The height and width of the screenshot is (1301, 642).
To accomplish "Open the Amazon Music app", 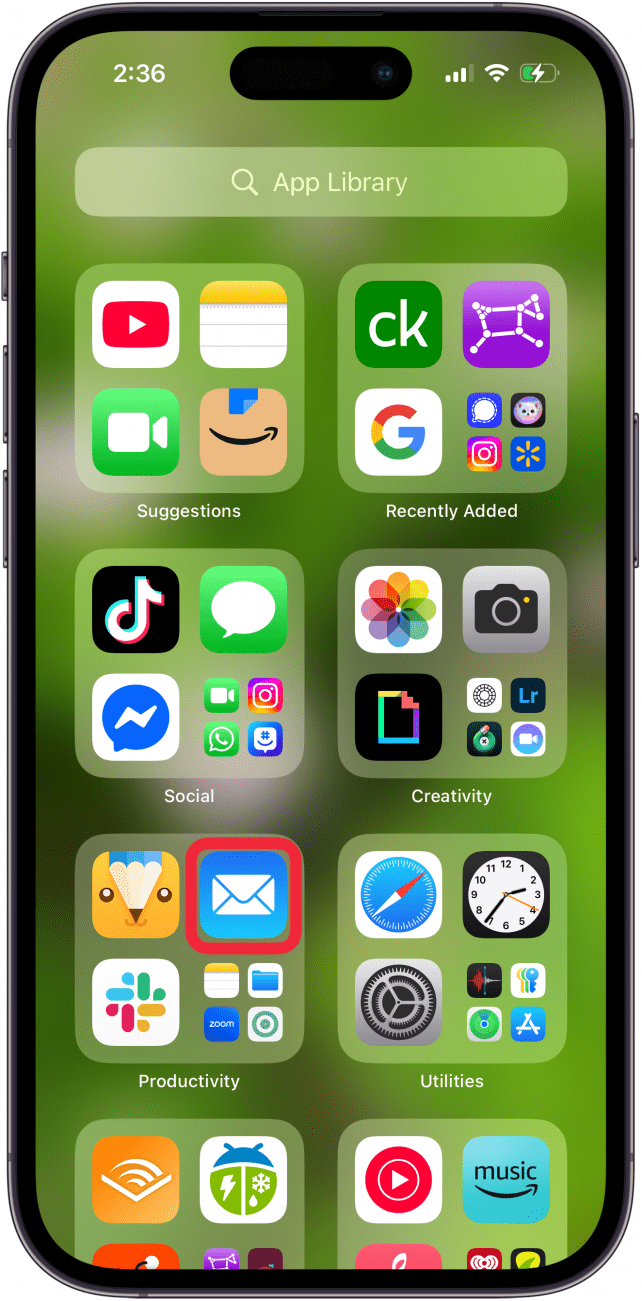I will click(506, 1179).
